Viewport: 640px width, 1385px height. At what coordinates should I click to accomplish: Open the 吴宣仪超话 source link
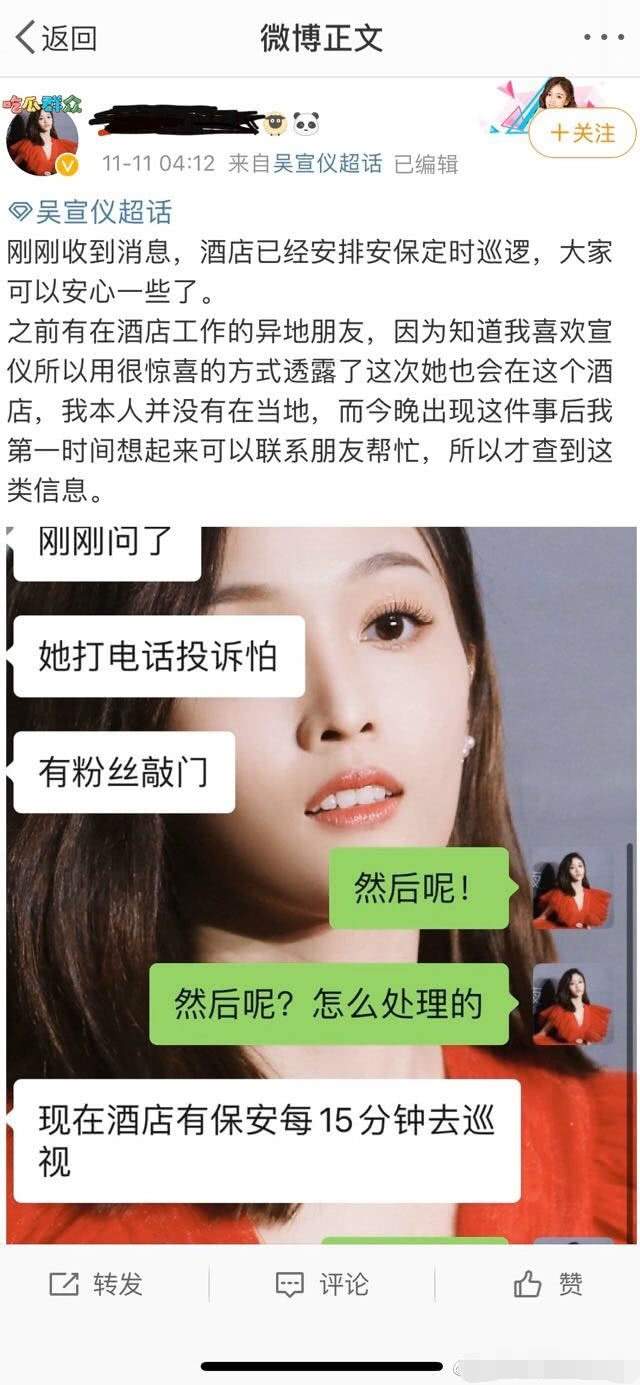328,163
